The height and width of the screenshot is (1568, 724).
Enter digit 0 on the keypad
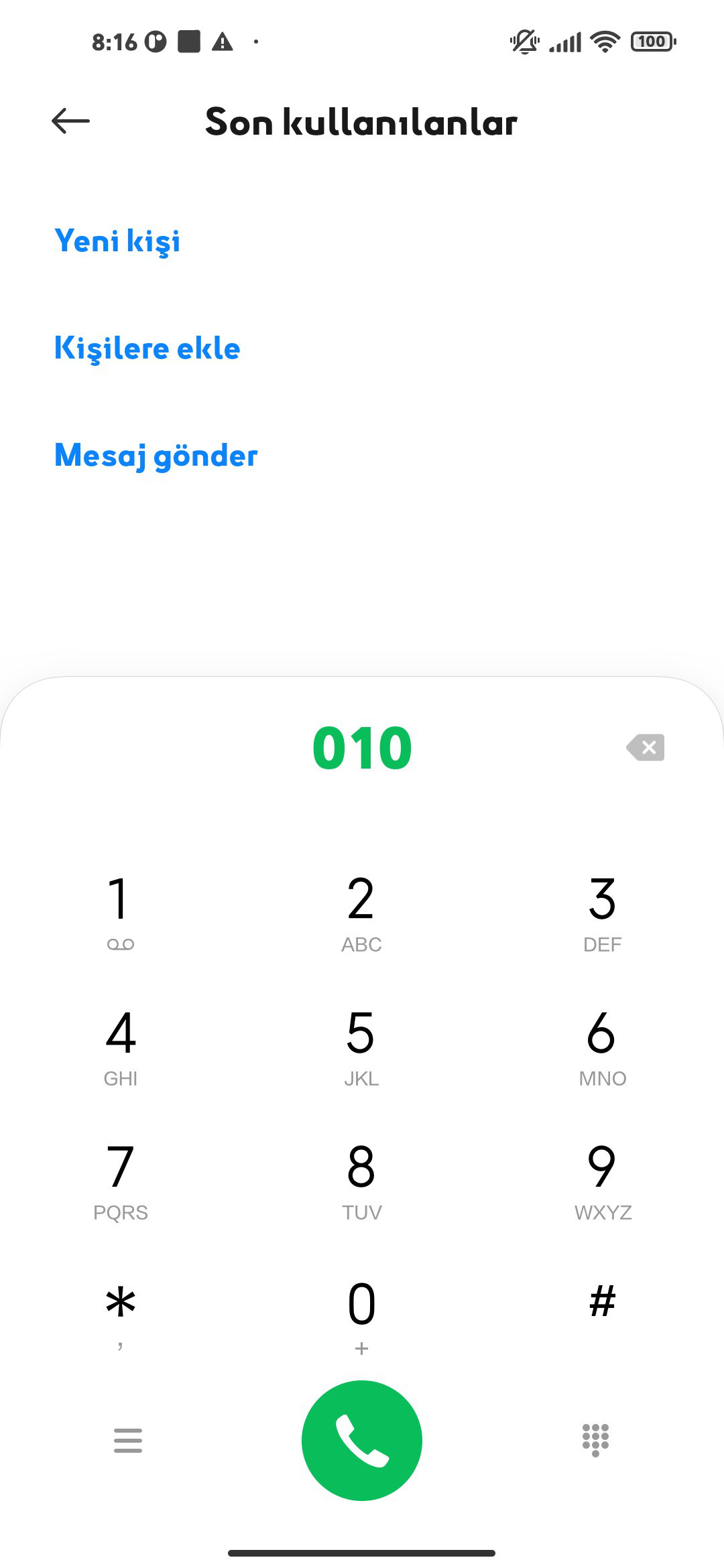tap(361, 1315)
